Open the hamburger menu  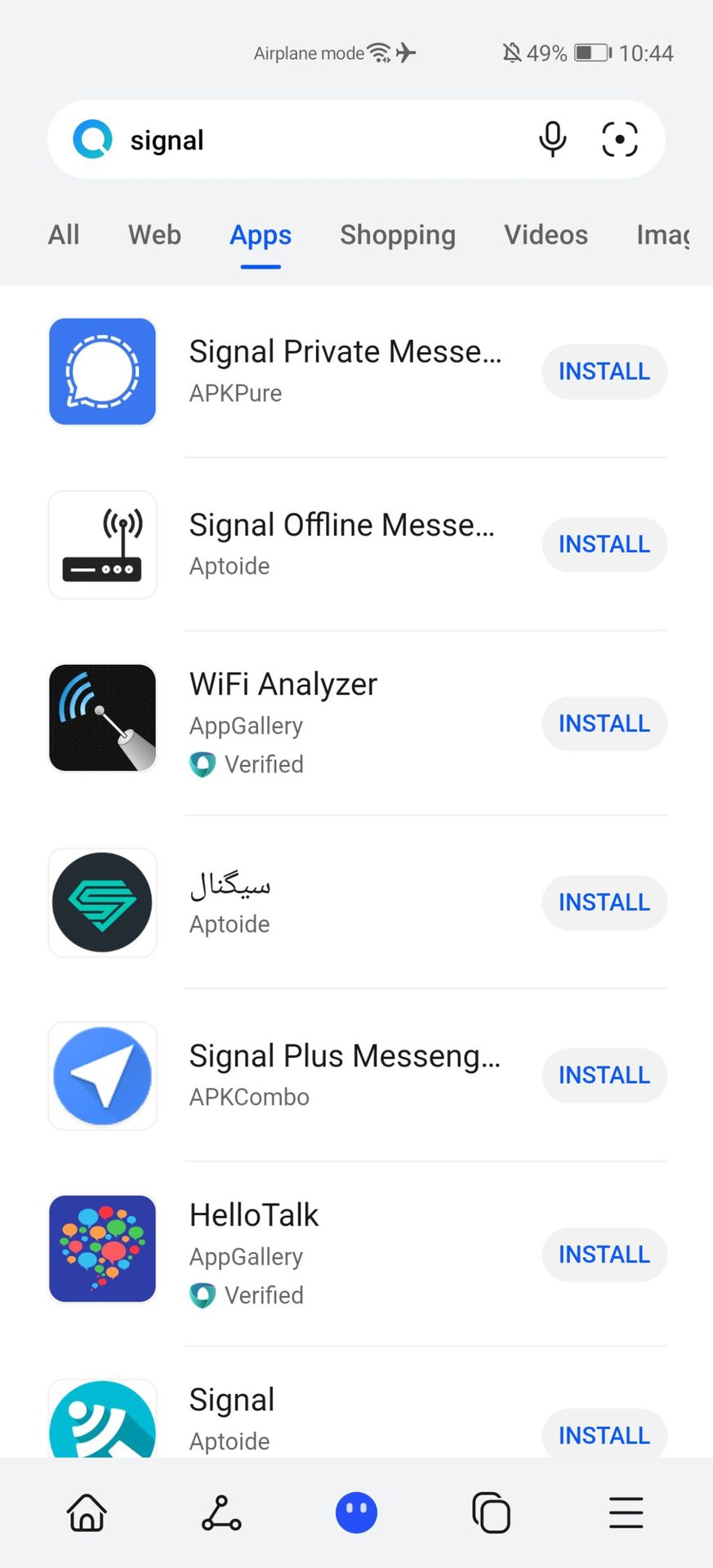[626, 1512]
